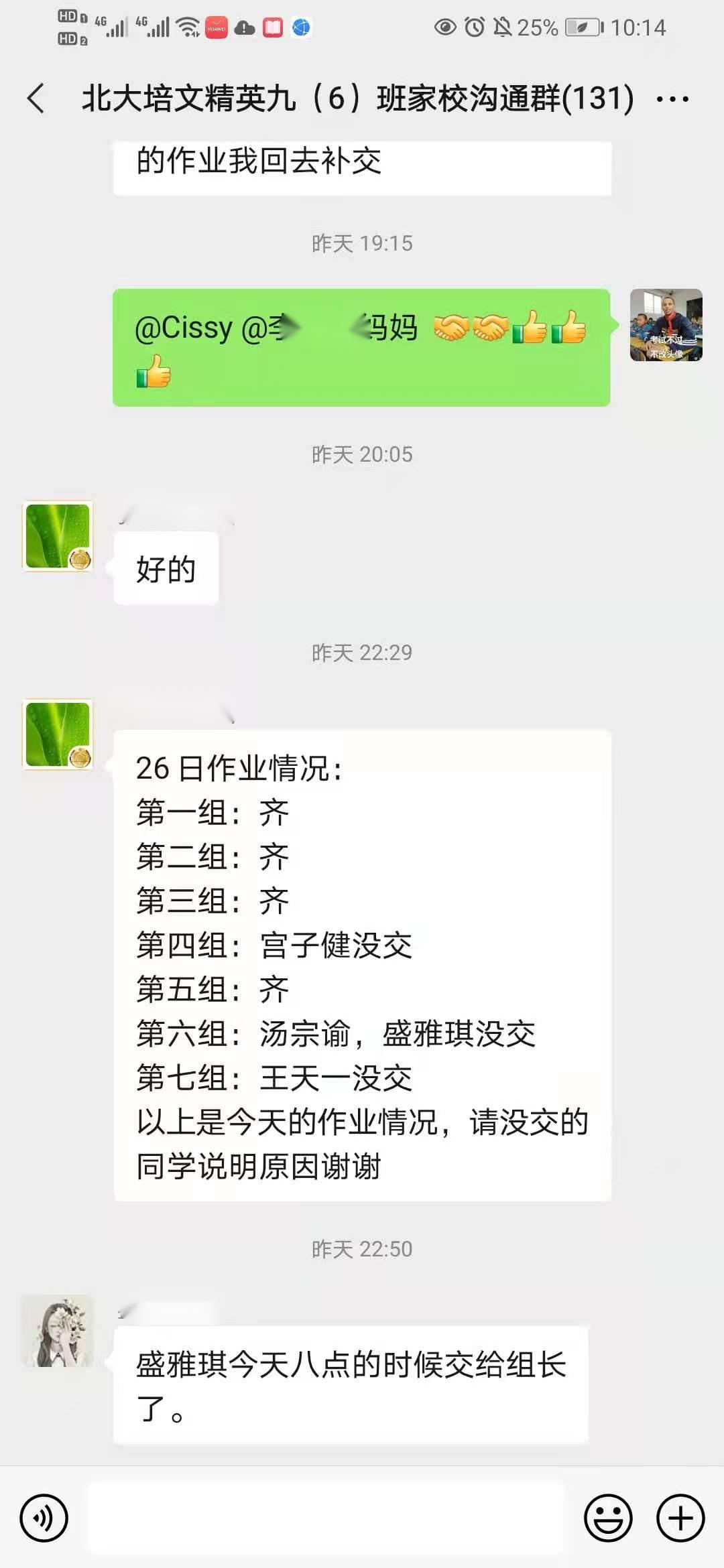Image resolution: width=724 pixels, height=1568 pixels.
Task: Open the emoji sticker panel
Action: coord(608,1517)
